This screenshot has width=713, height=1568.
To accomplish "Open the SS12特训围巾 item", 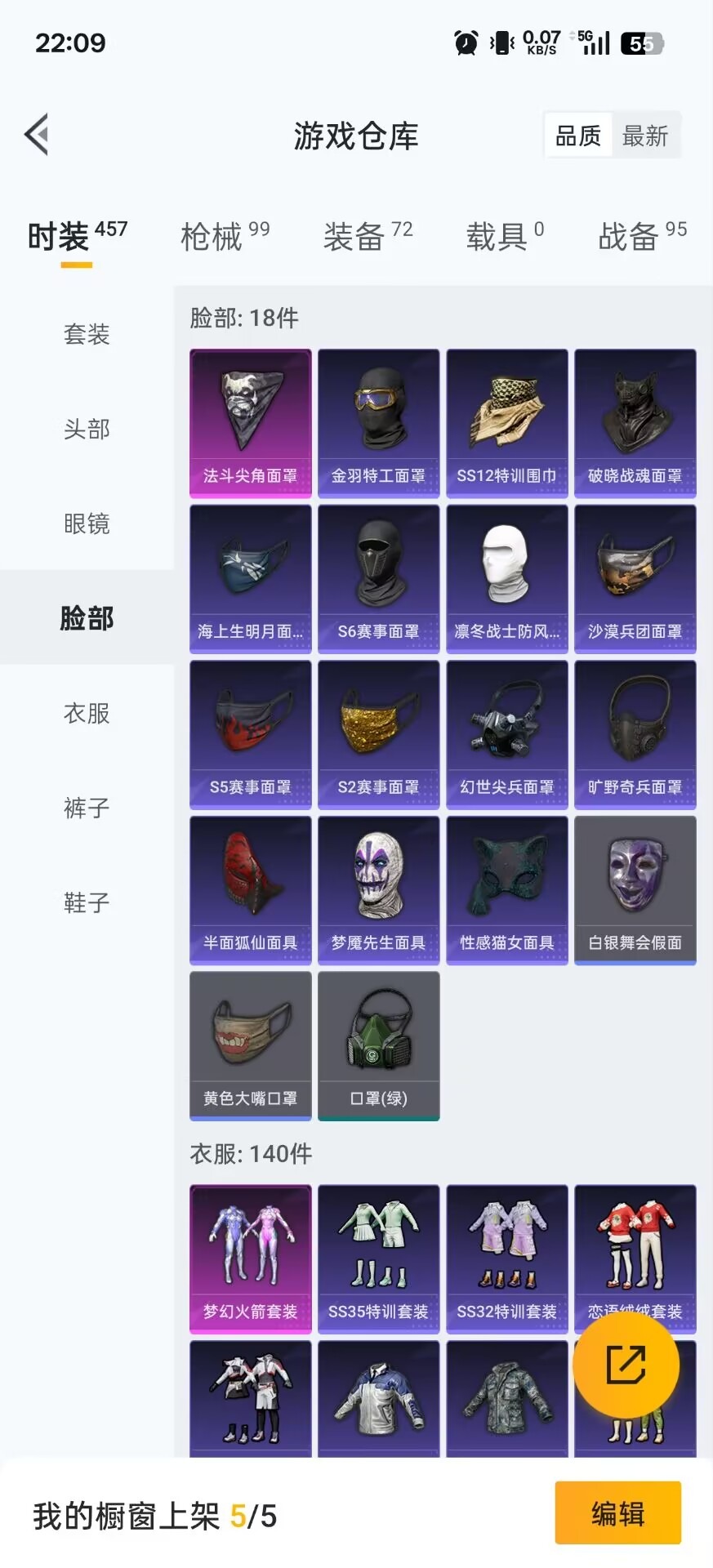I will click(506, 421).
